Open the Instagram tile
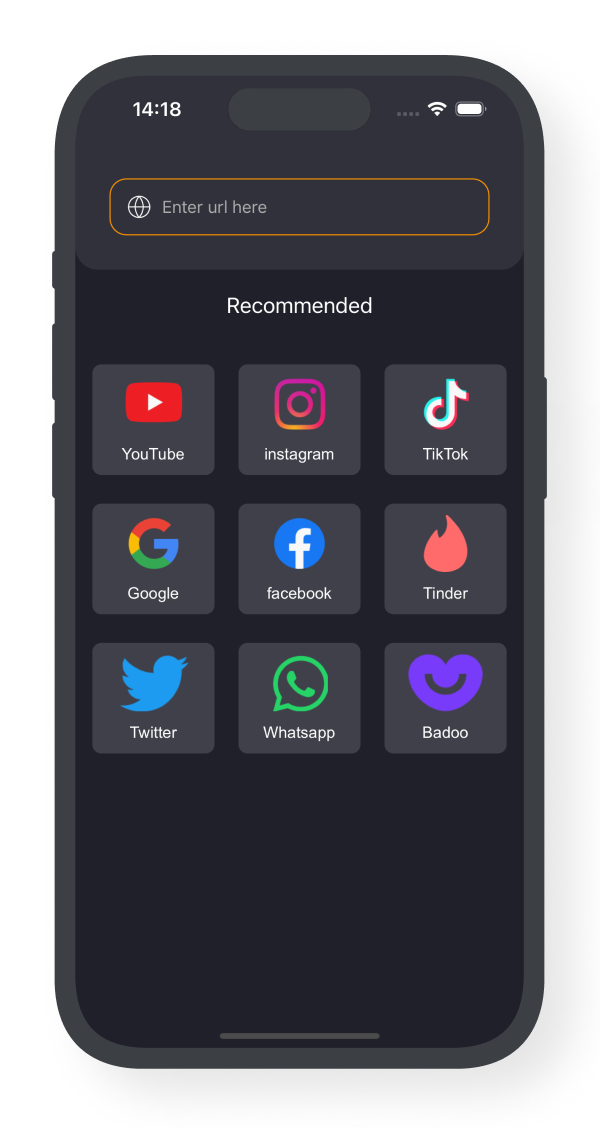The height and width of the screenshot is (1128, 600). tap(299, 419)
